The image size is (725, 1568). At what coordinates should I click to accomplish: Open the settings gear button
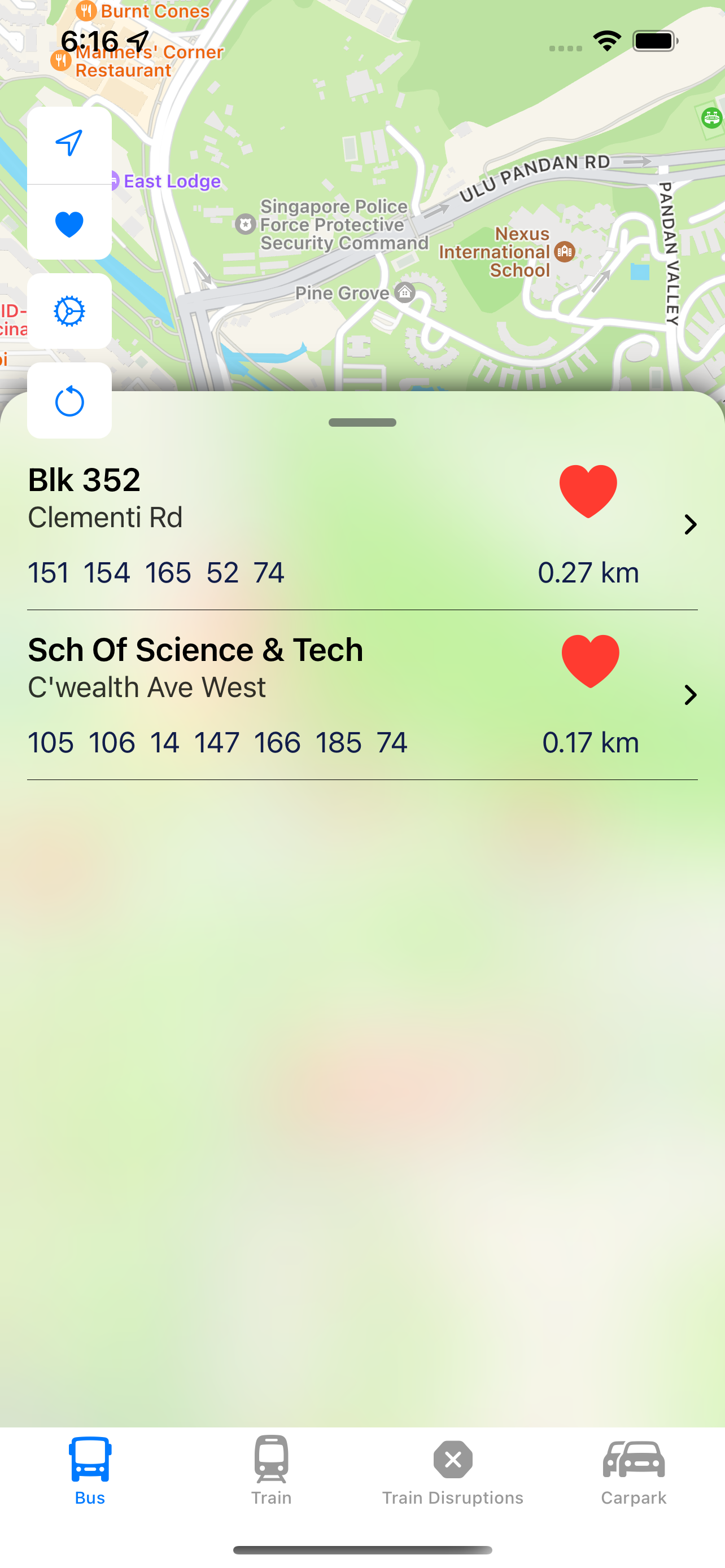pos(69,311)
